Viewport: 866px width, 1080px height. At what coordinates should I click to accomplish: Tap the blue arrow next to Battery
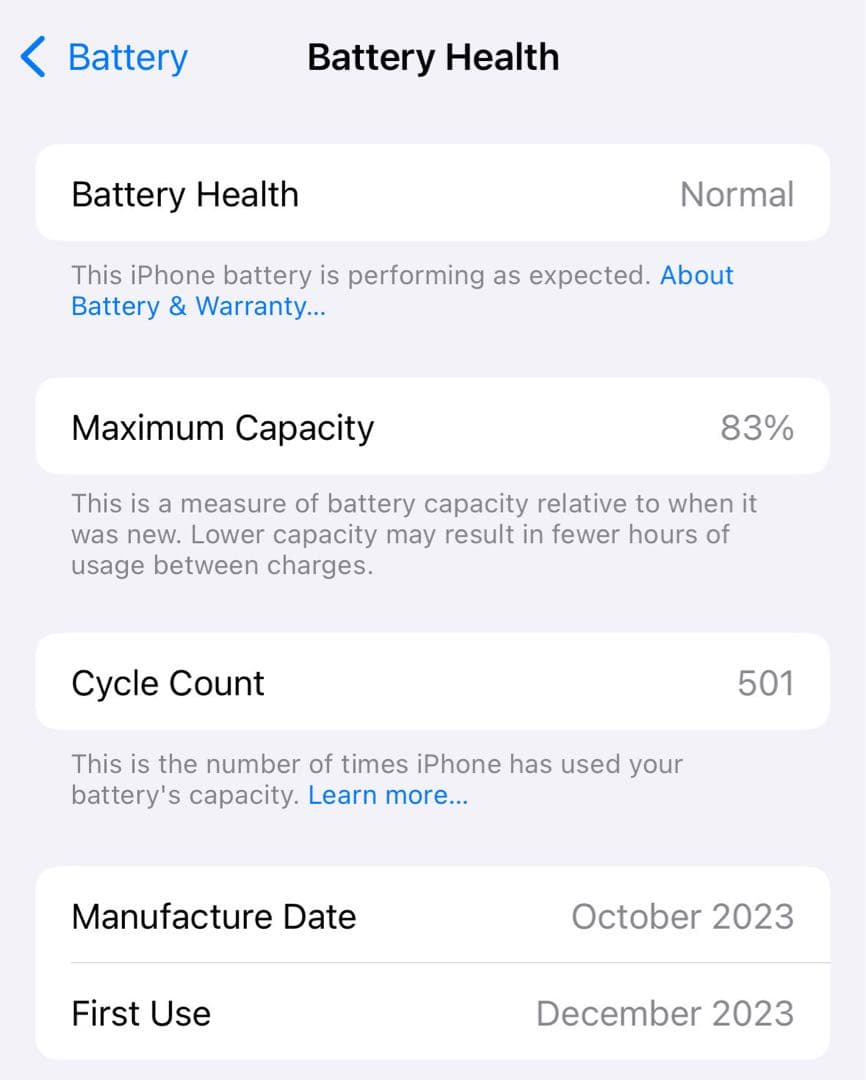[32, 57]
